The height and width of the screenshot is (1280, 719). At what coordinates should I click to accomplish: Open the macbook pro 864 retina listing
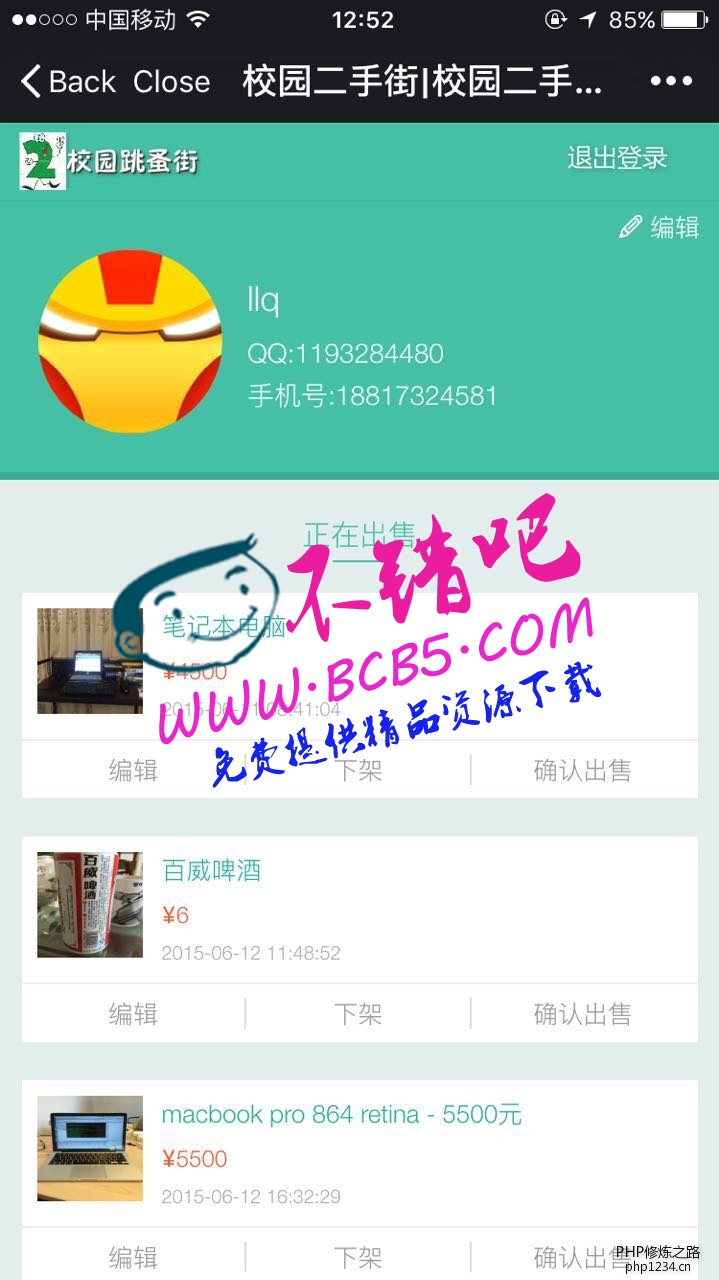(x=341, y=1114)
